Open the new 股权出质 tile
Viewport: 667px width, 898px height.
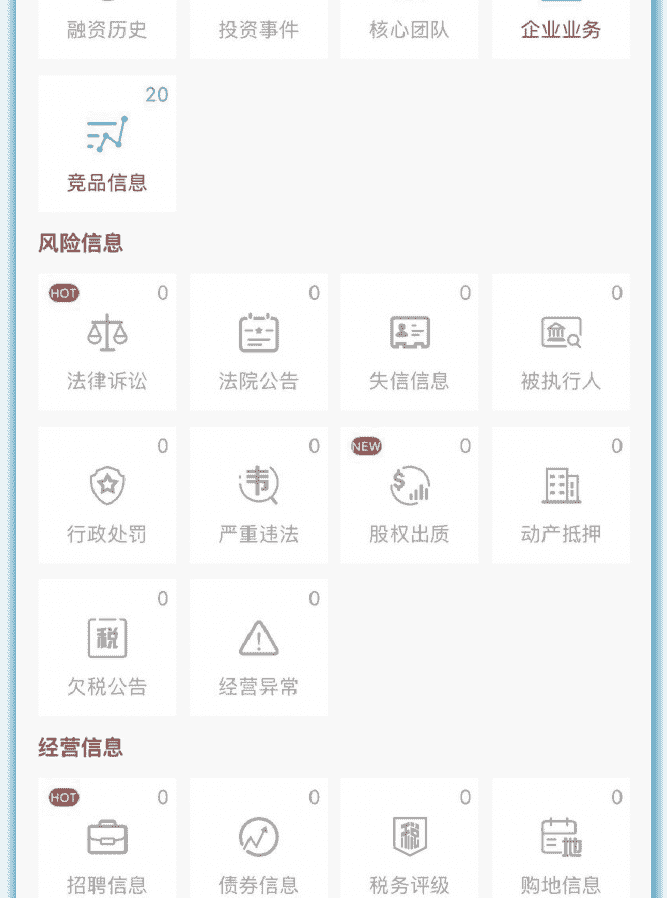coord(409,495)
